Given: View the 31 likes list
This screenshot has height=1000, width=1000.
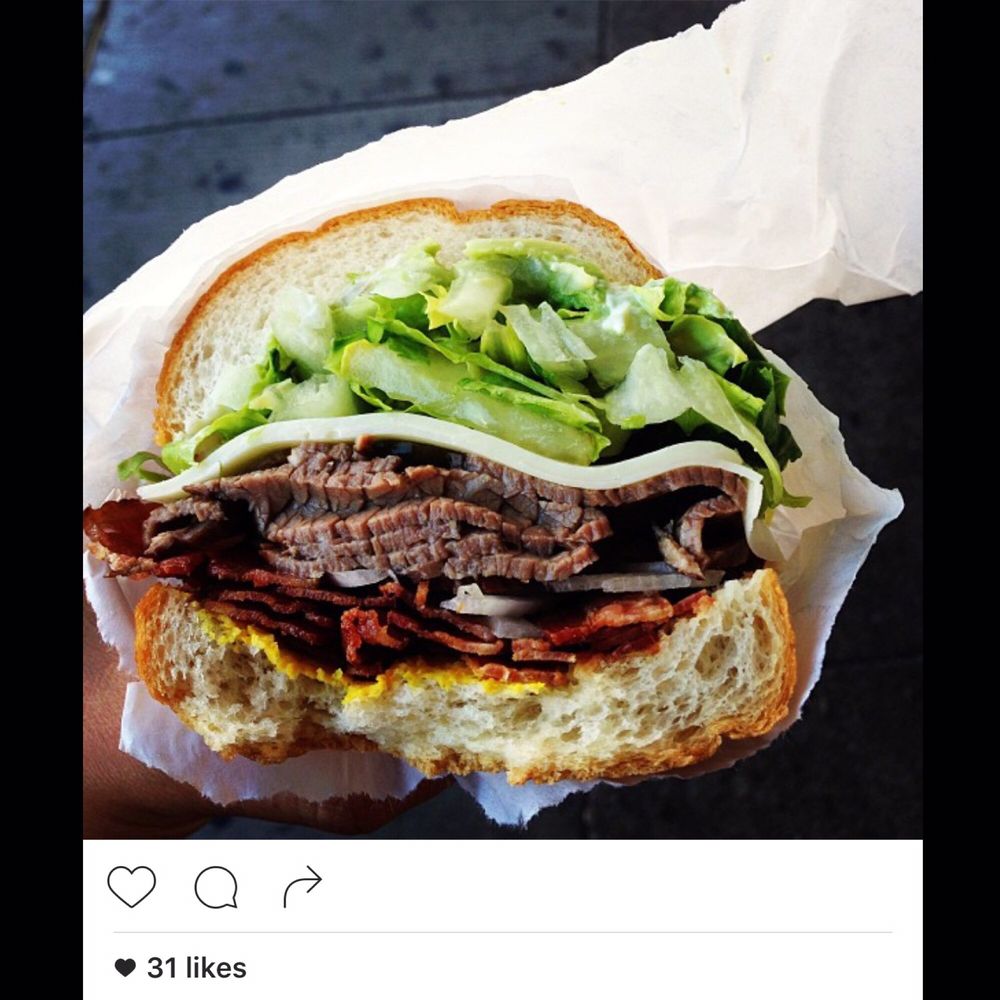Looking at the screenshot, I should [x=195, y=968].
